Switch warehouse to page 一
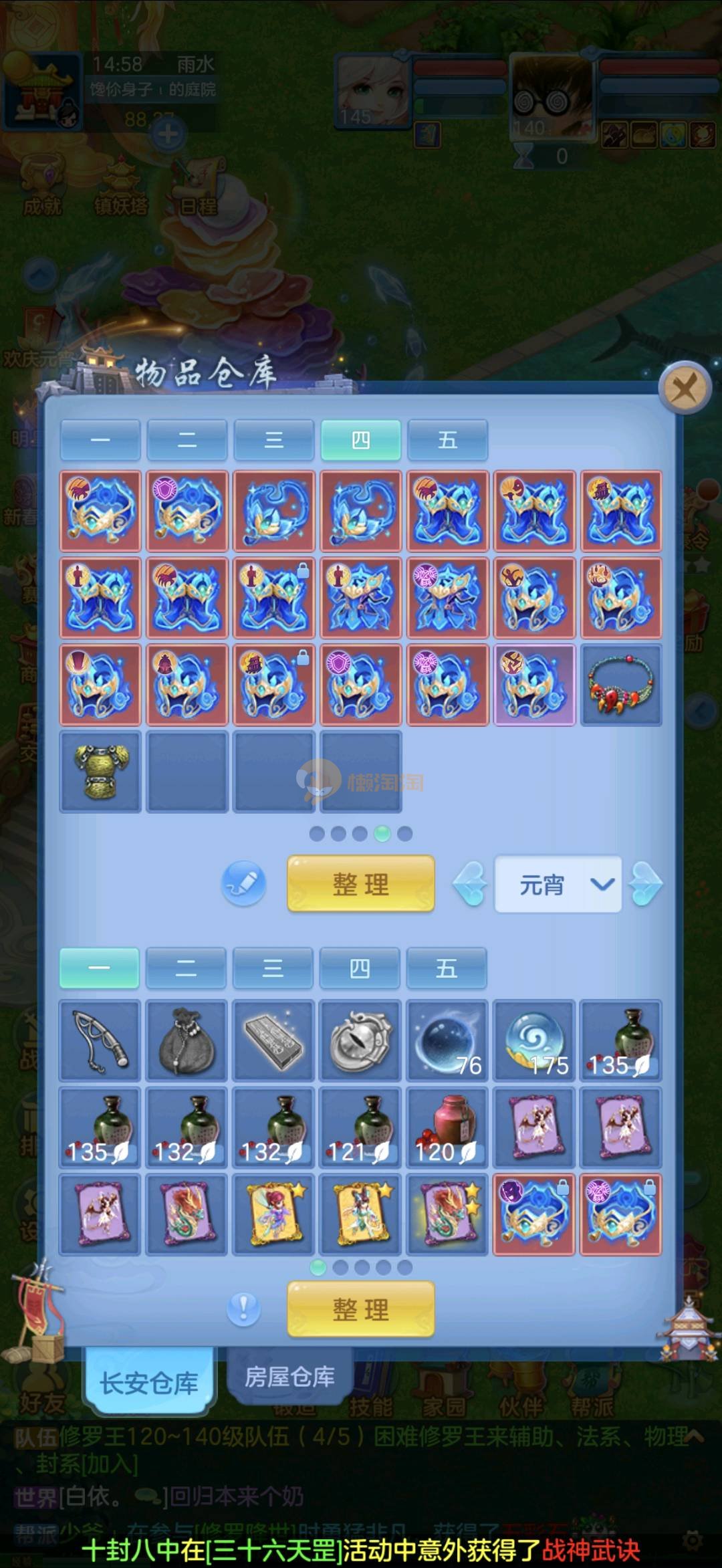Image resolution: width=722 pixels, height=1568 pixels. pos(100,440)
